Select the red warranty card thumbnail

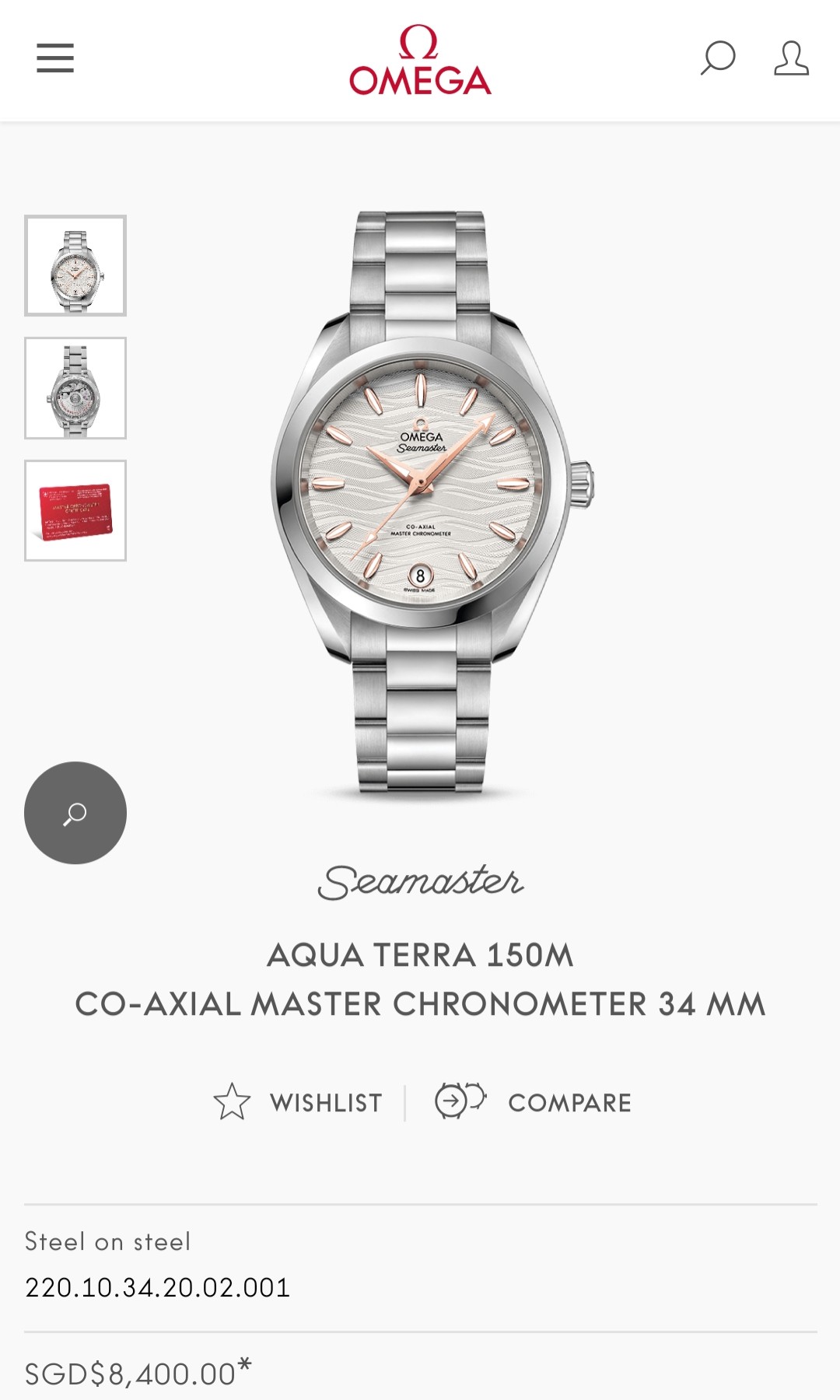[x=75, y=511]
